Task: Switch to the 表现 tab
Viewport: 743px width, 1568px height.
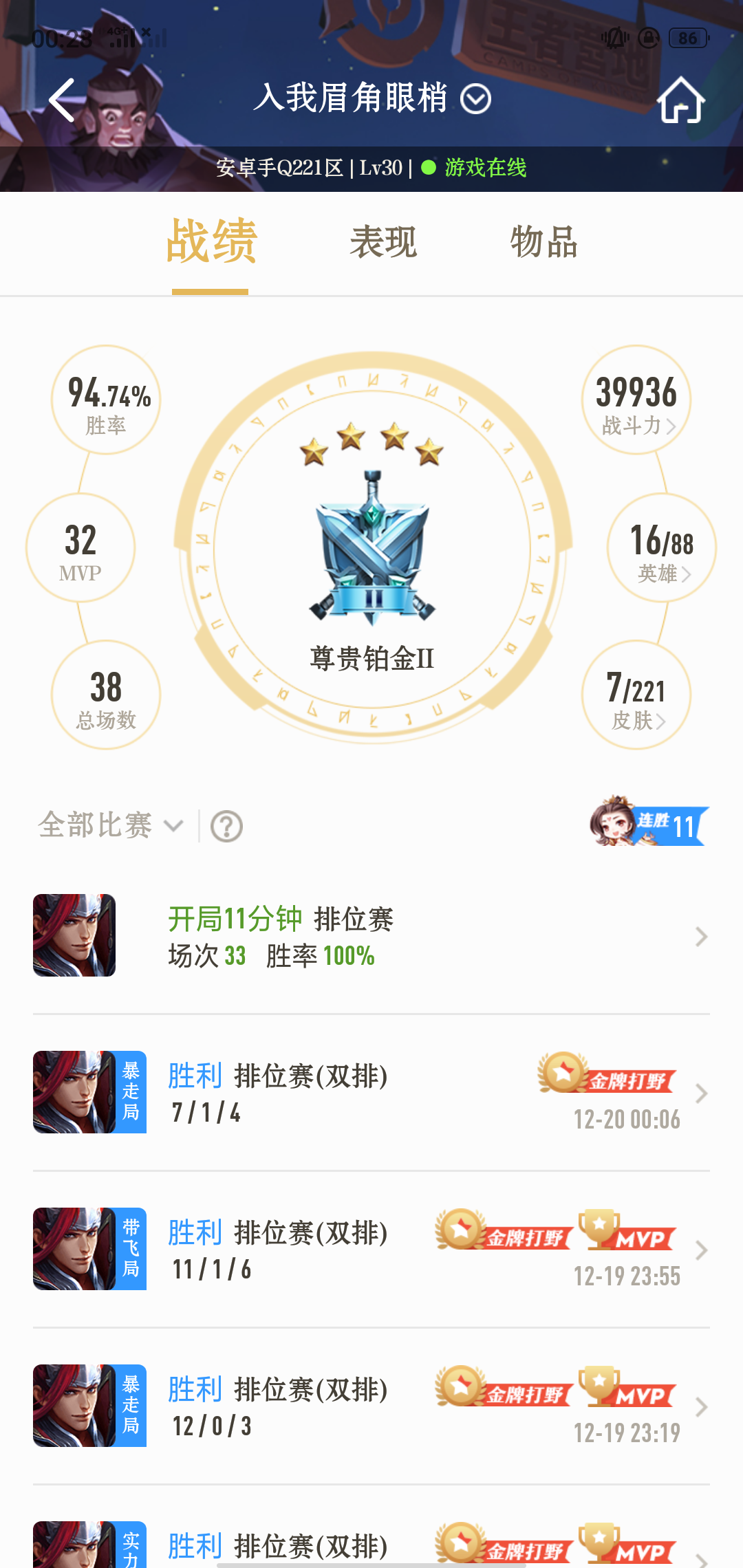Action: point(383,242)
